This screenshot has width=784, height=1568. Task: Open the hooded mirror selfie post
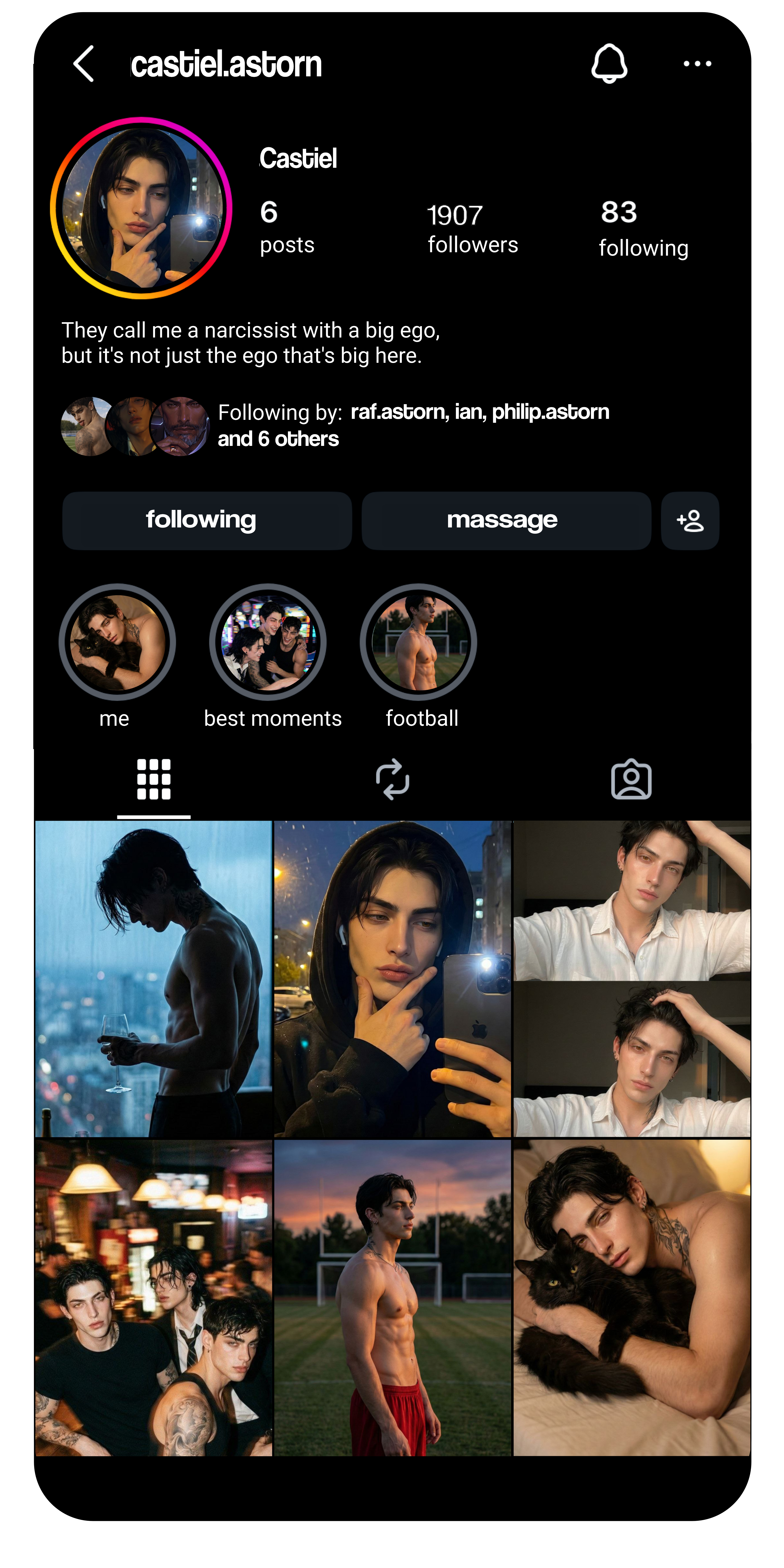(393, 979)
